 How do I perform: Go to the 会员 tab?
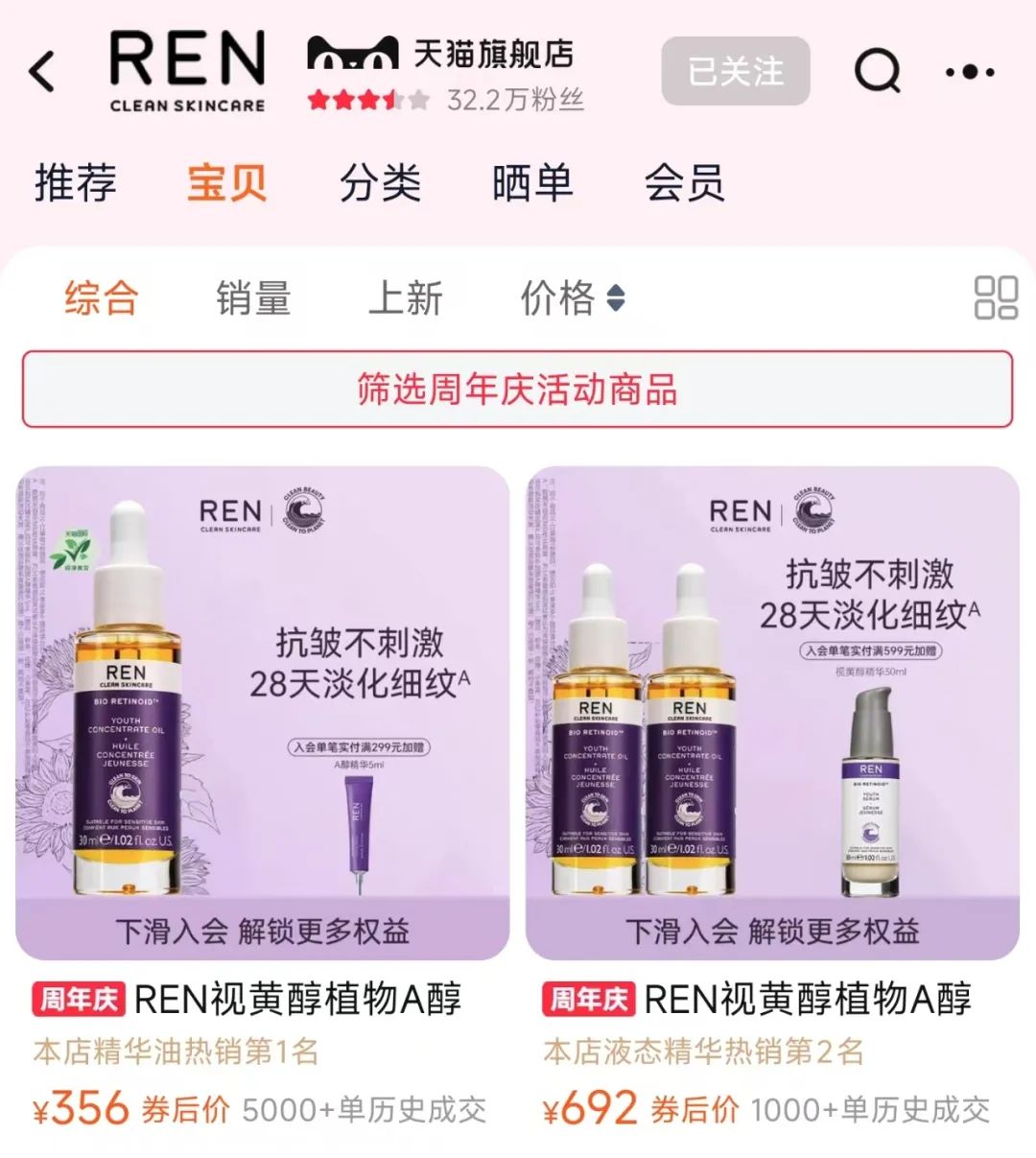click(x=684, y=182)
